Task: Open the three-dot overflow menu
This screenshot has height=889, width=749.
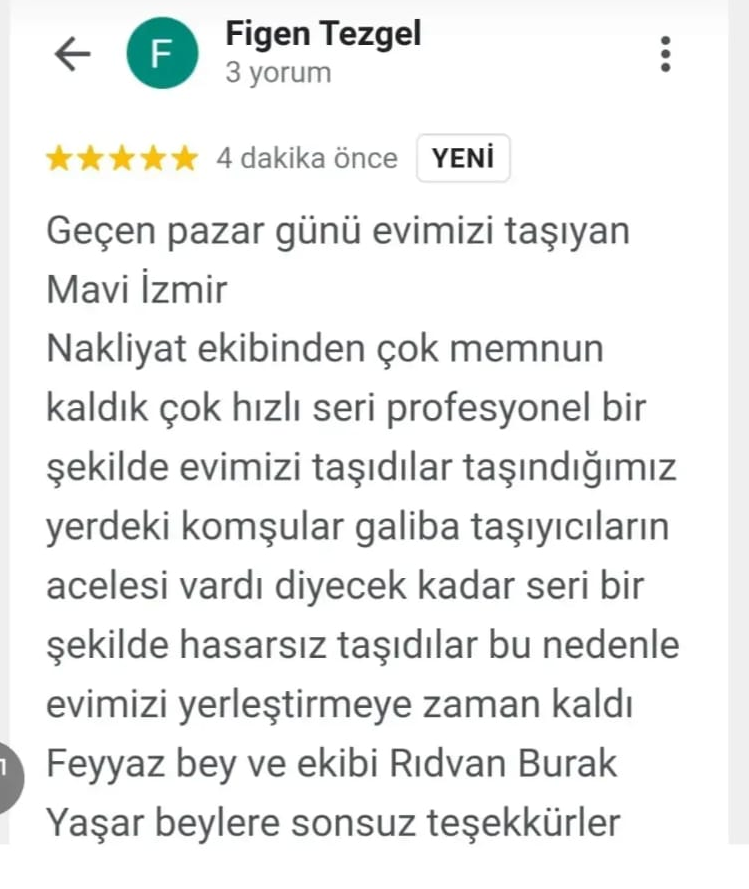Action: click(666, 54)
